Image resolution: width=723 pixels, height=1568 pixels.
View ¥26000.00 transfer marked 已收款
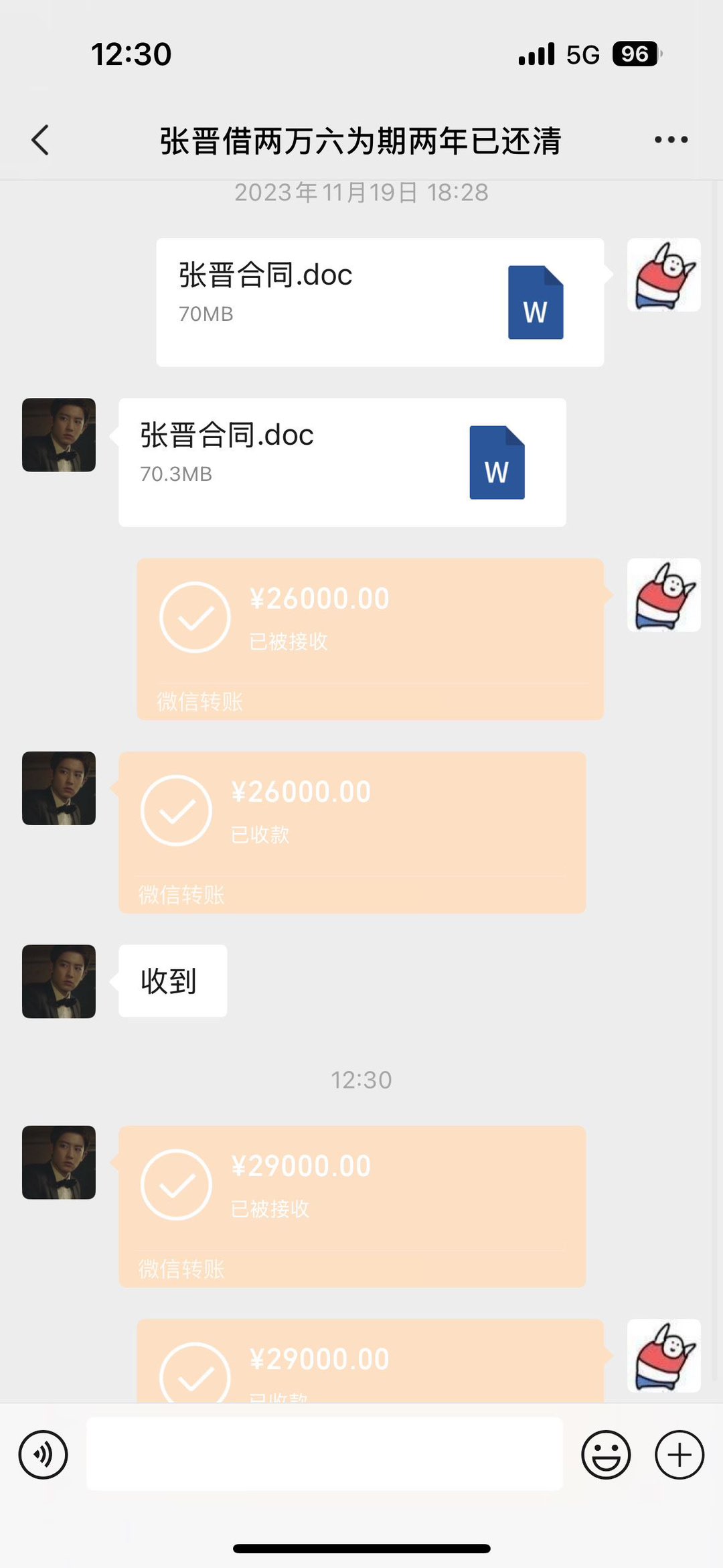352,832
